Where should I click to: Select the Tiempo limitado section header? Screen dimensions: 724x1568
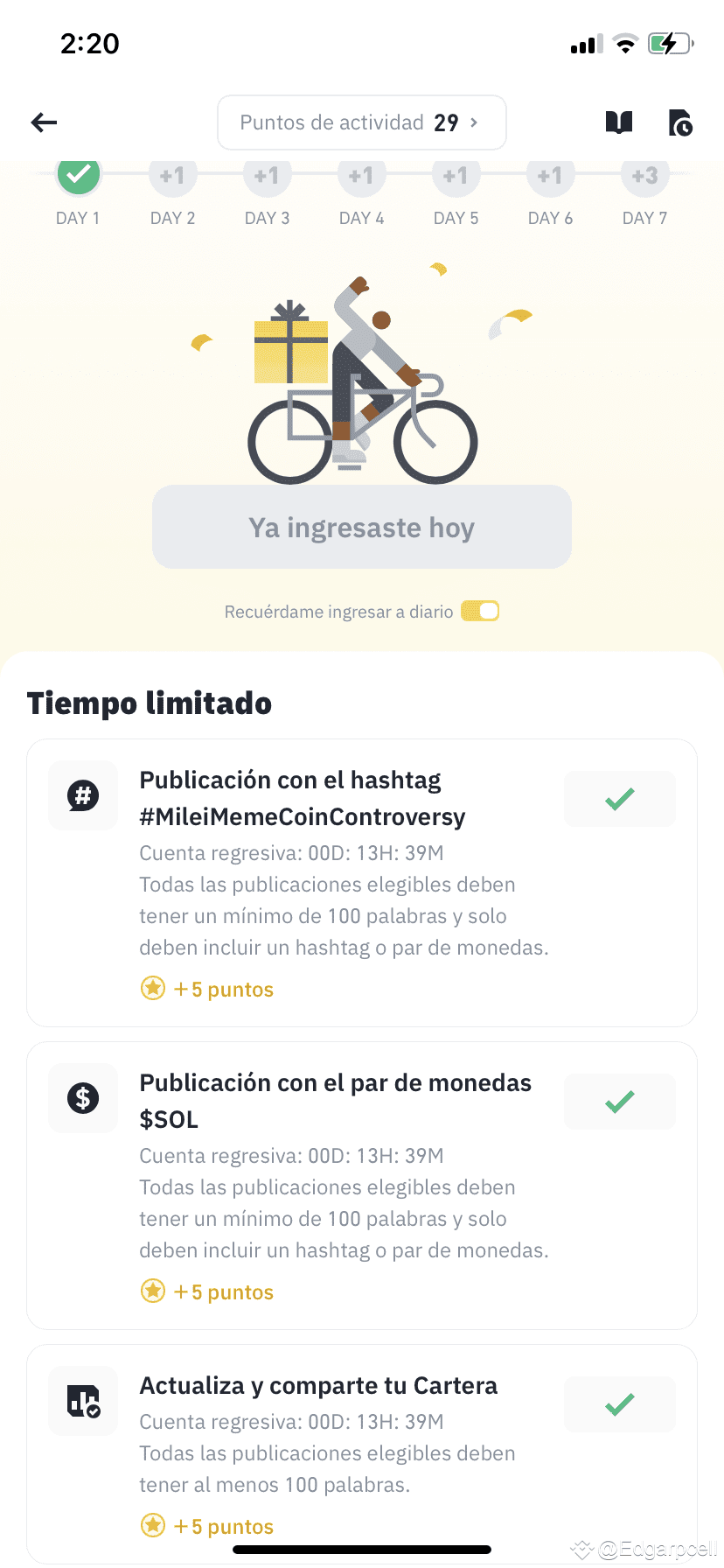(150, 703)
